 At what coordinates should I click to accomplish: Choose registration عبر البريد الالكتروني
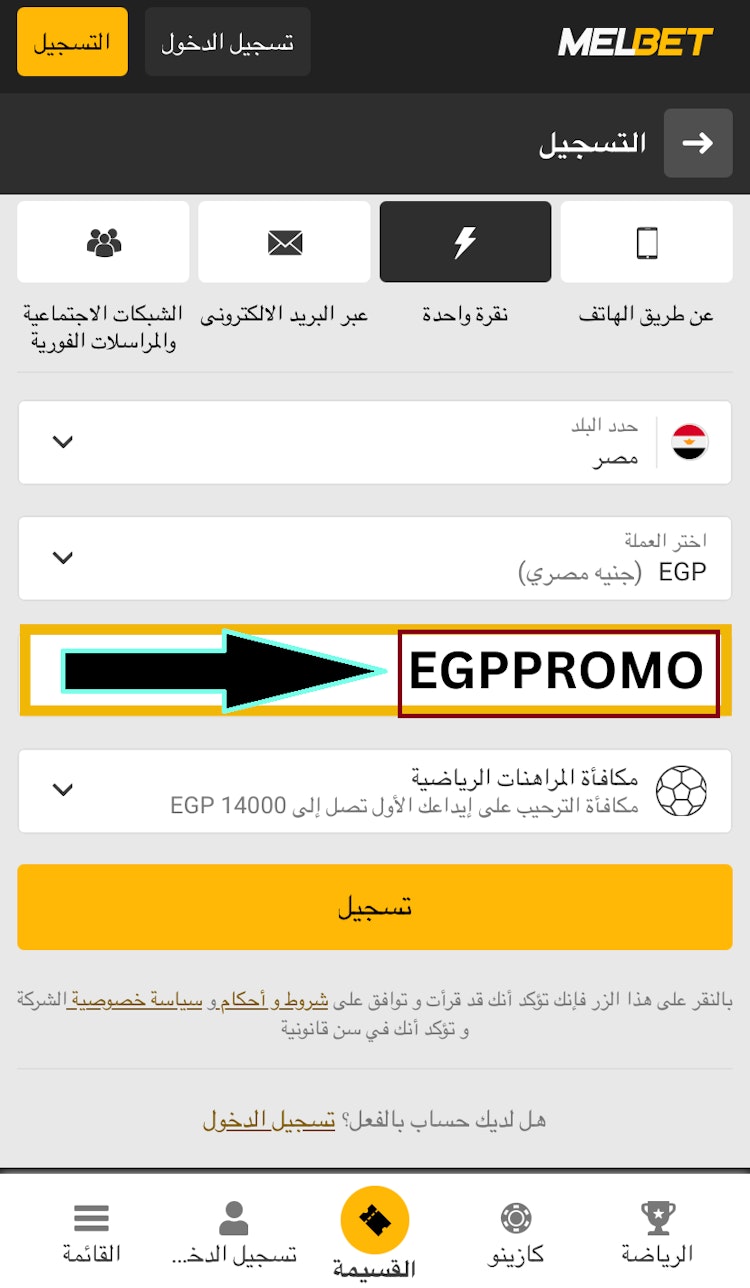[x=285, y=242]
